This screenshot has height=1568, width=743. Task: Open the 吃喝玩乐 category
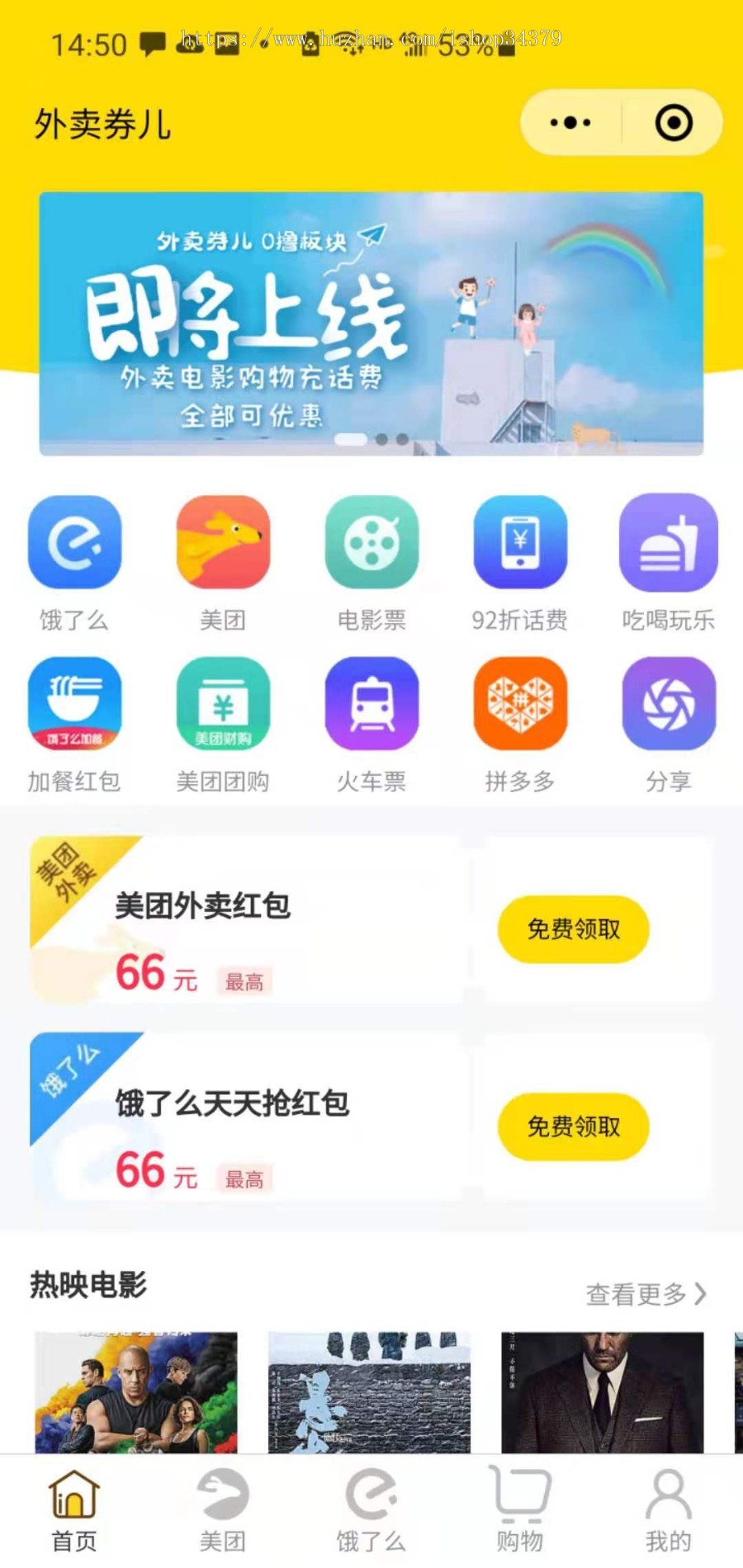[669, 542]
